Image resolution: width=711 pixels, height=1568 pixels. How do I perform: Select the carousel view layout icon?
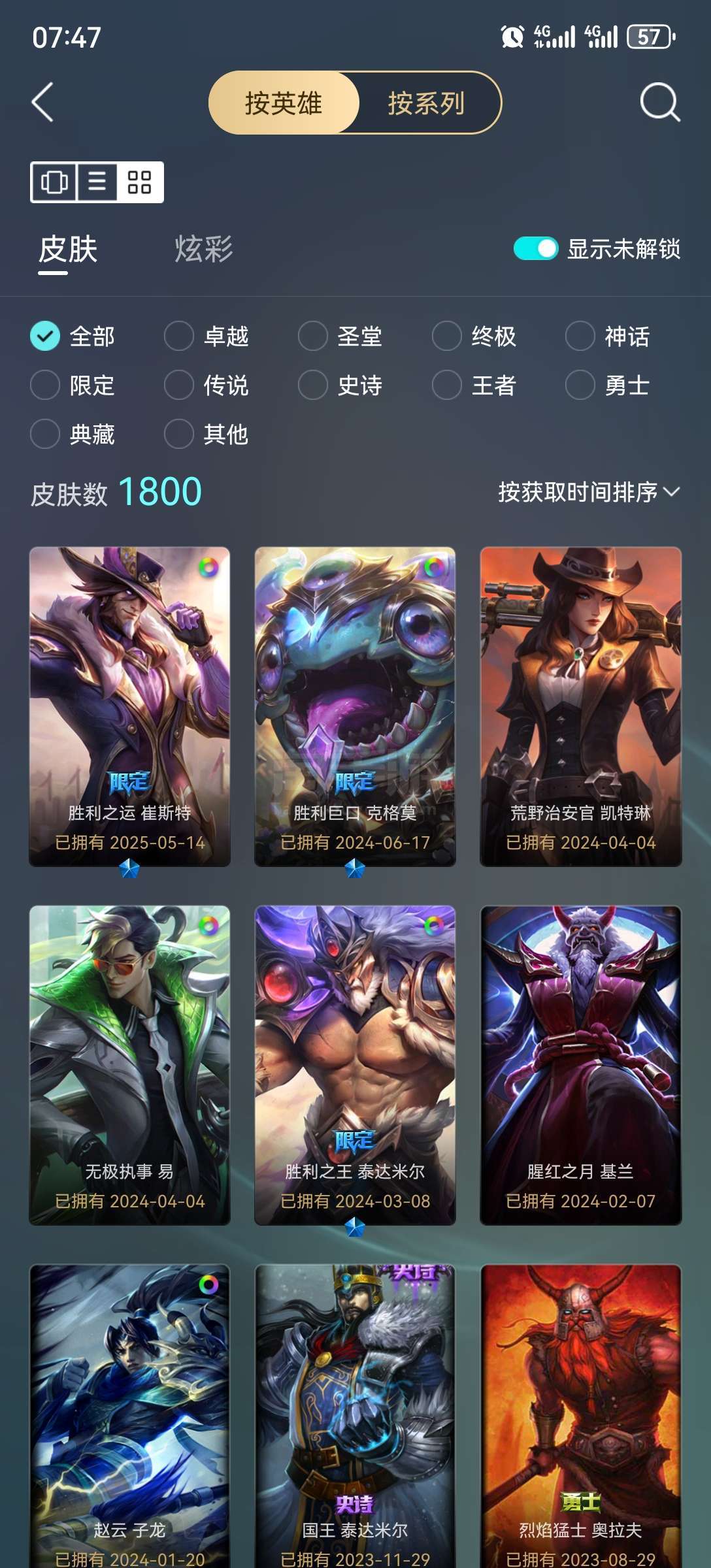coord(54,182)
